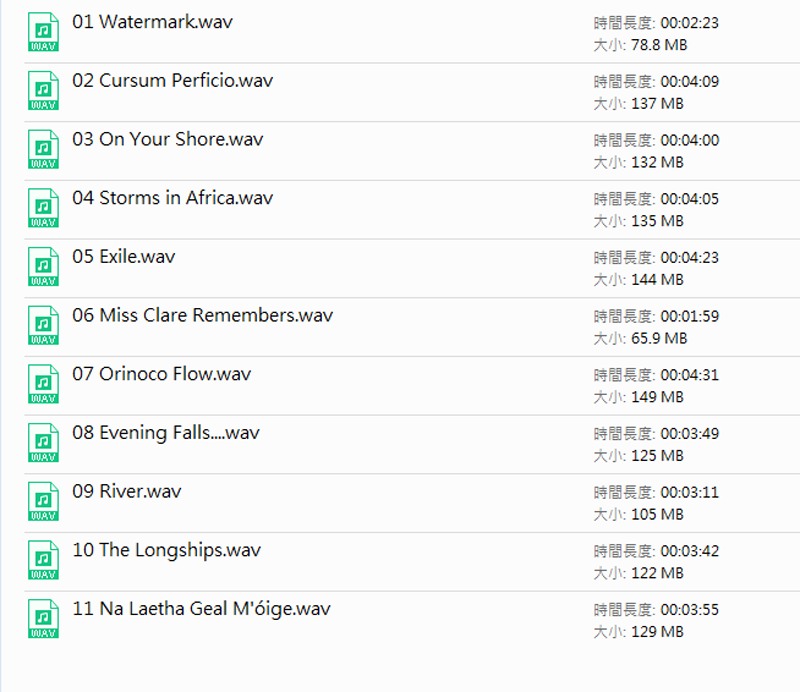800x692 pixels.
Task: Open 10 The Longships.wav
Action: point(166,551)
